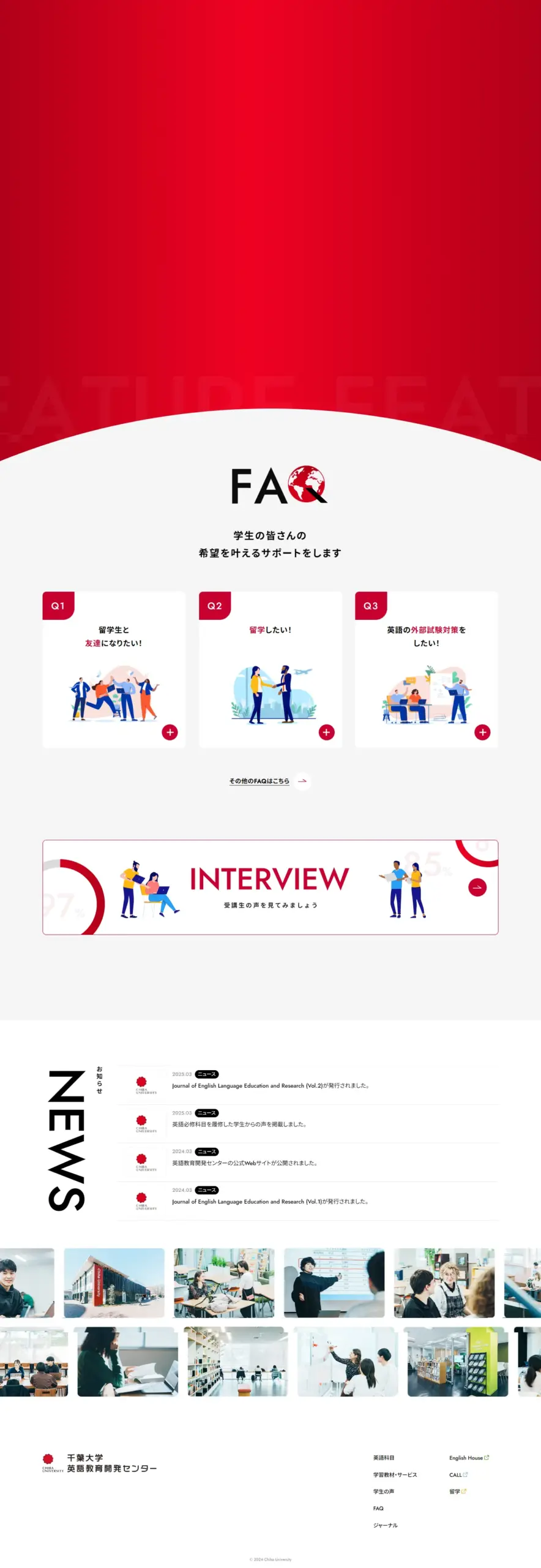Open the 留学 external link in the footer
Viewport: 541px width, 1568px height.
457,1491
